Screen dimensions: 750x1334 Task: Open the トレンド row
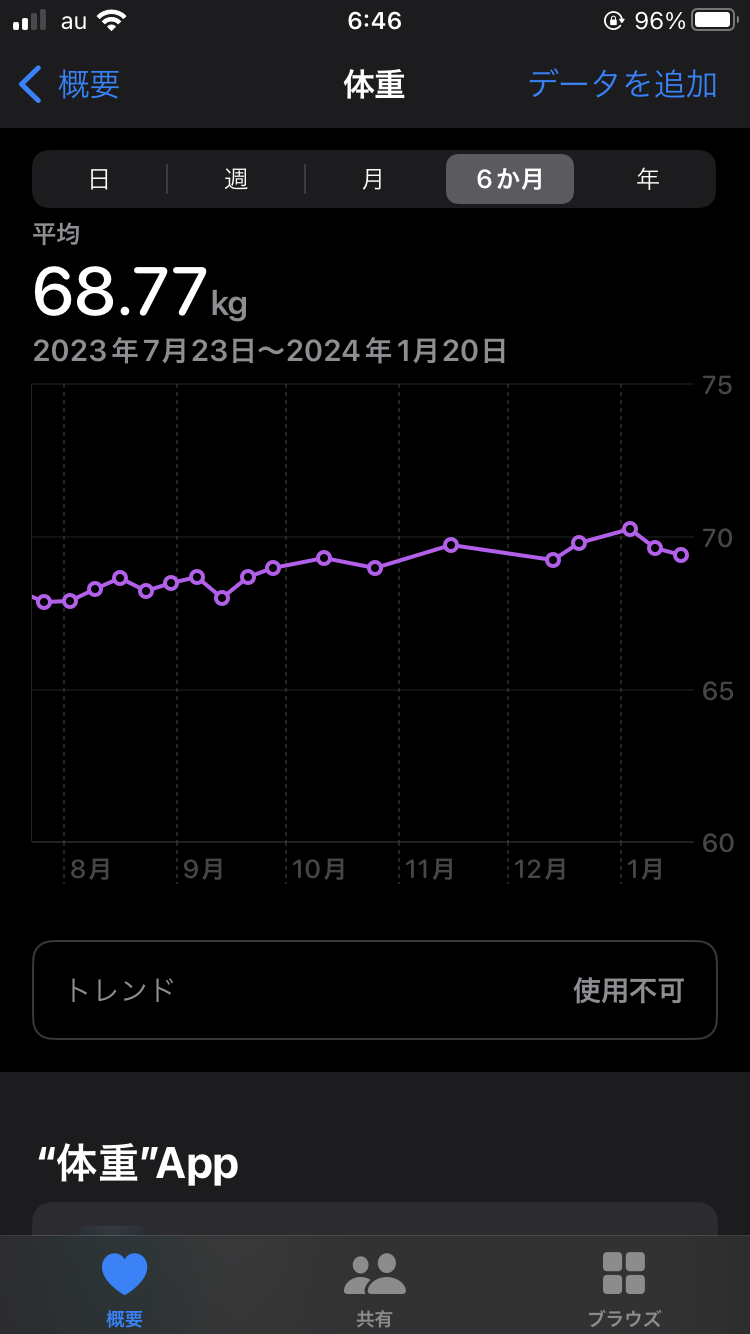pos(375,990)
